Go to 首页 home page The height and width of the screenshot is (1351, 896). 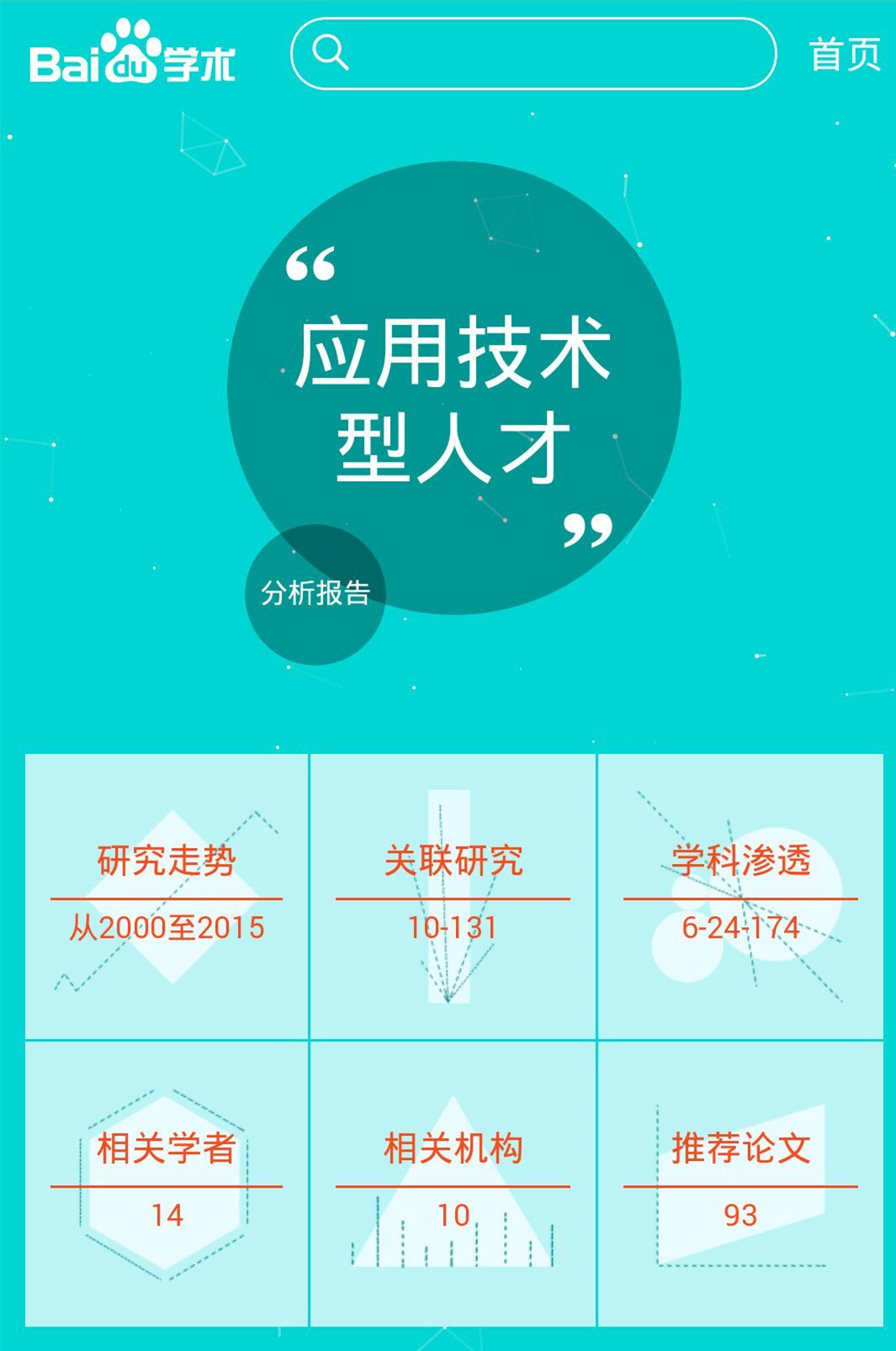(844, 55)
